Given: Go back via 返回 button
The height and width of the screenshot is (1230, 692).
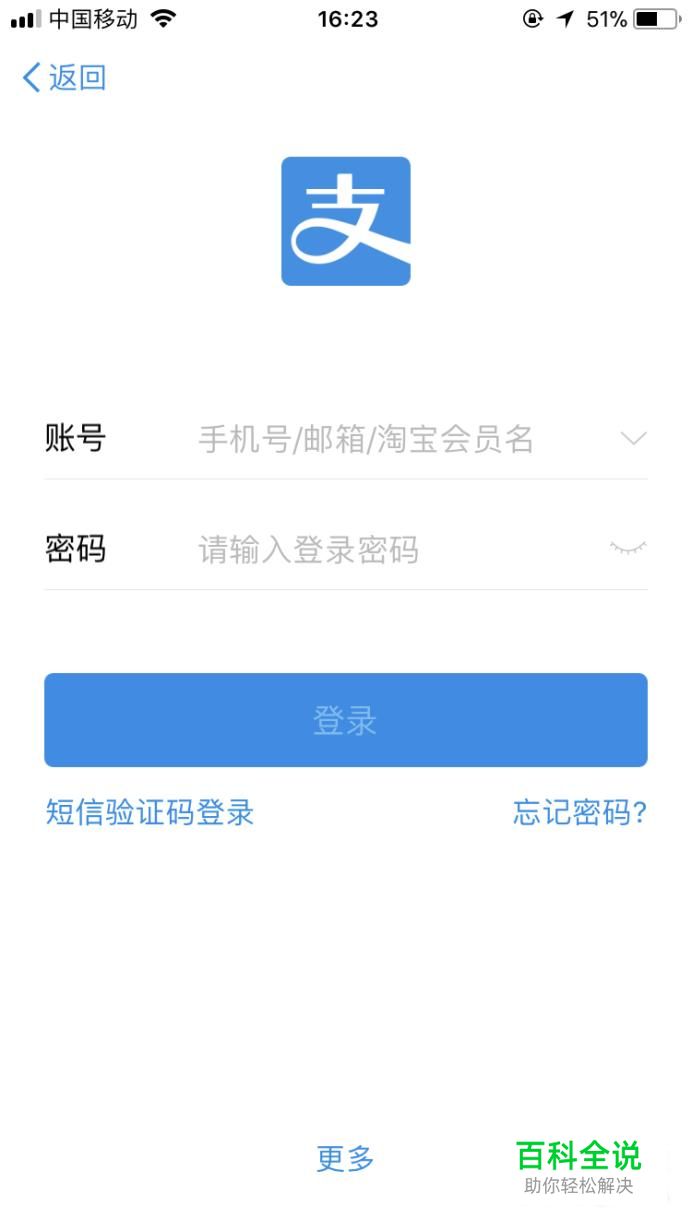Looking at the screenshot, I should 64,77.
